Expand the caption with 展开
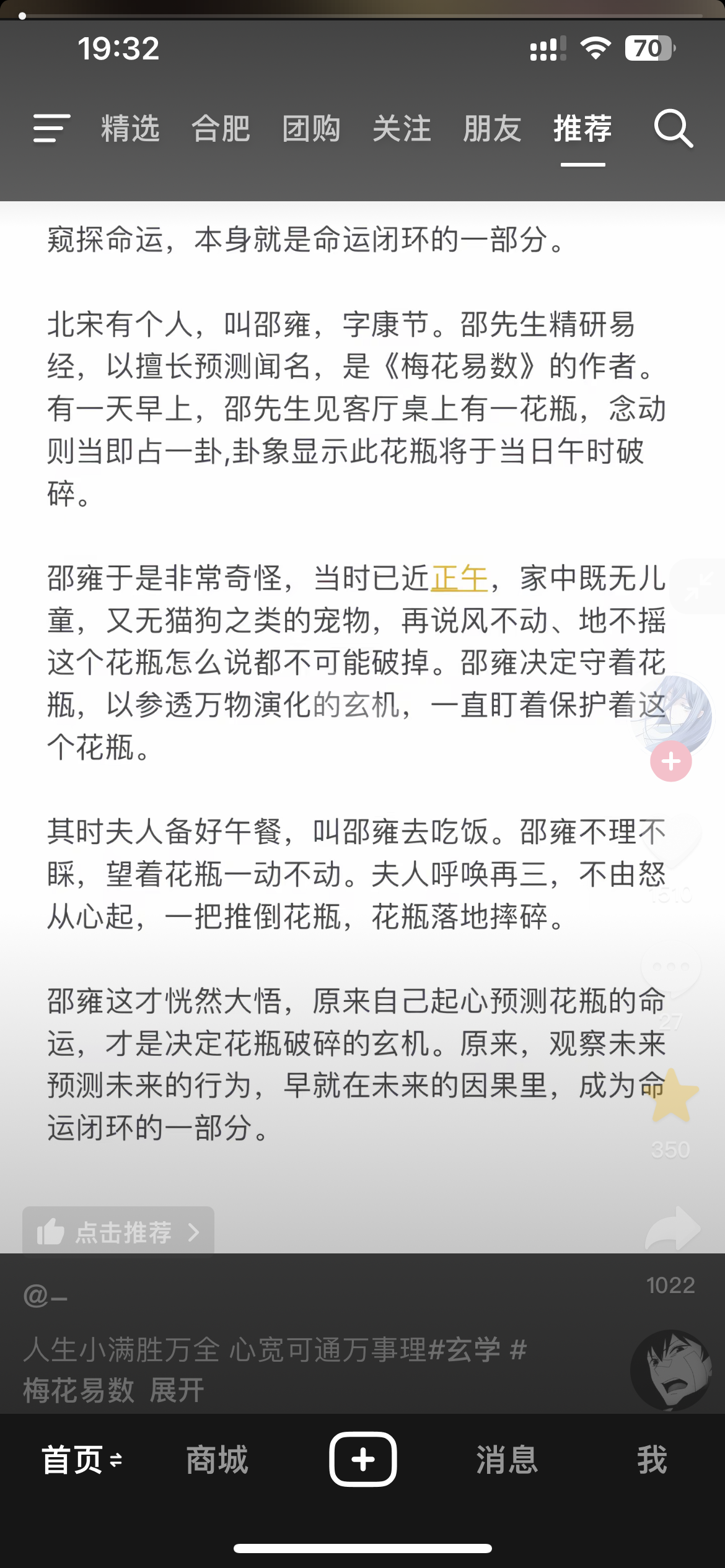 tap(177, 1390)
